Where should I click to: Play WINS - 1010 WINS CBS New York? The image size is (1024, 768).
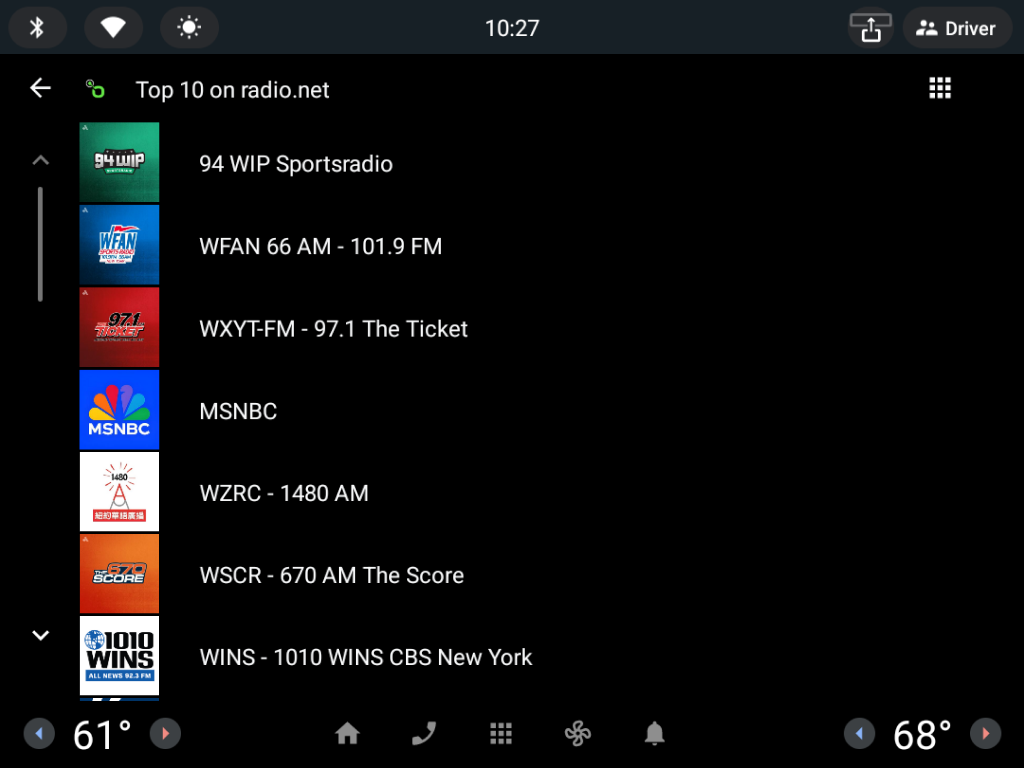click(366, 657)
